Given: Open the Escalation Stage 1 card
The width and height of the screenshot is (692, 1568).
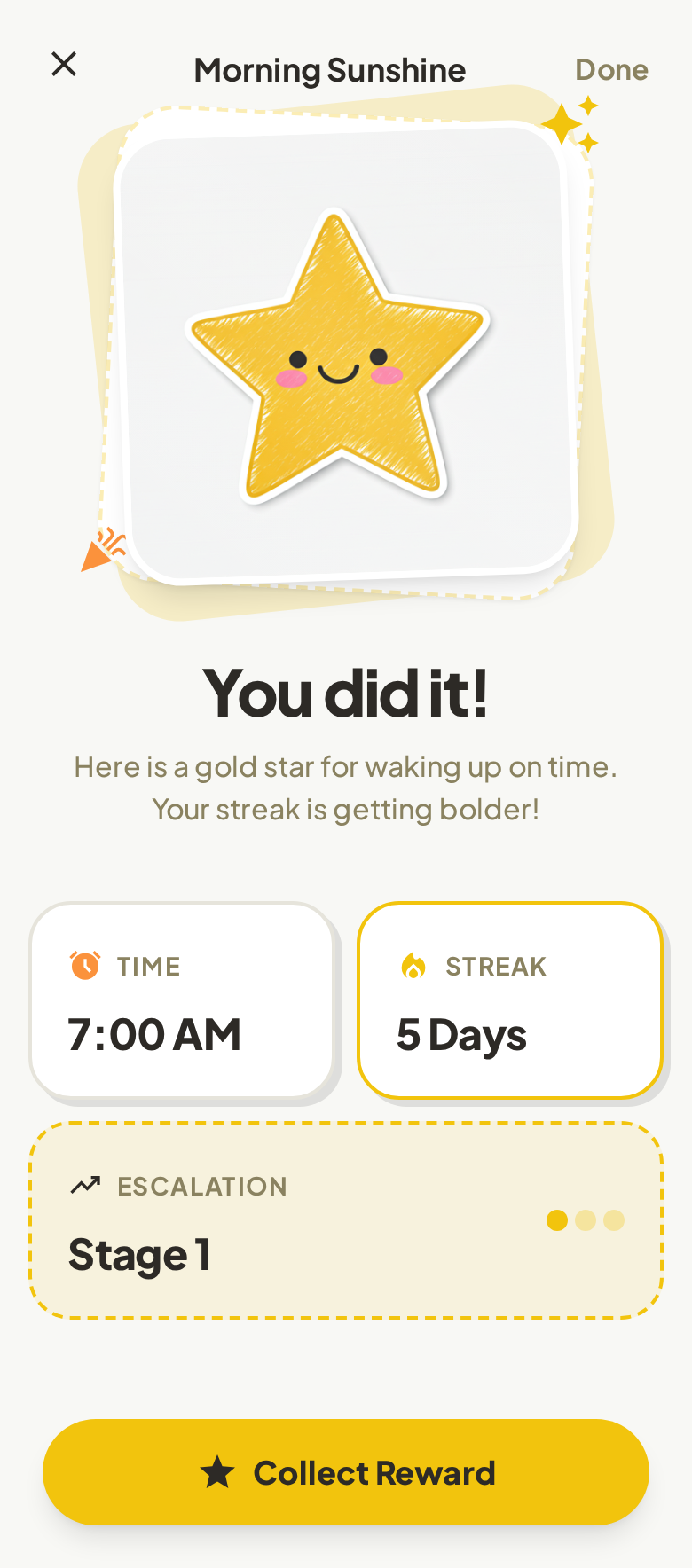Looking at the screenshot, I should tap(346, 1220).
